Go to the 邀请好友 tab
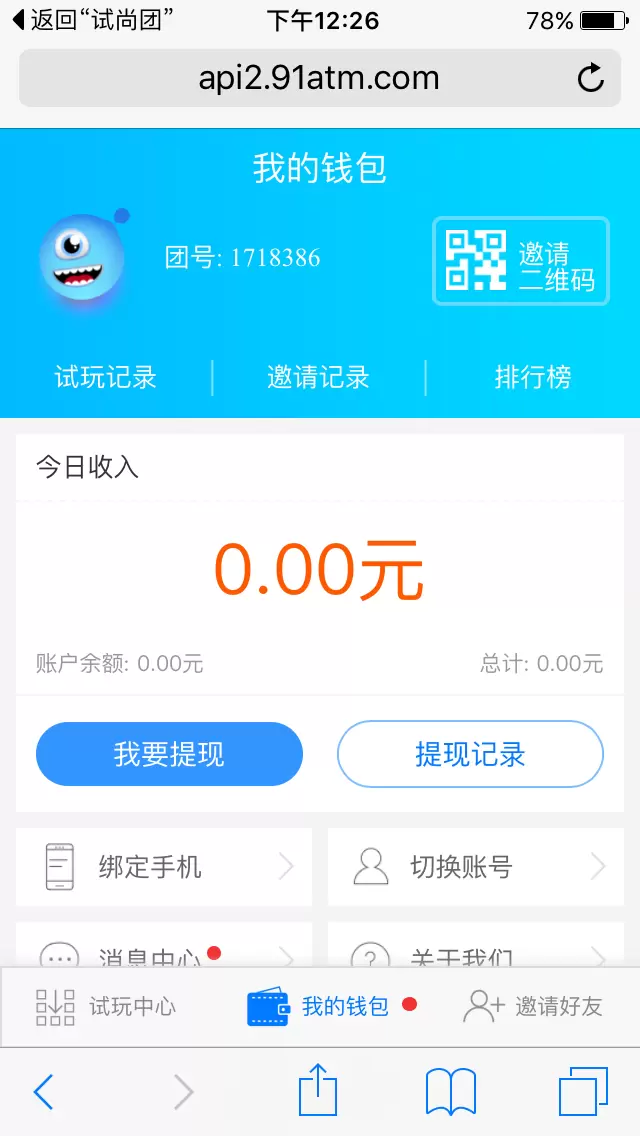Screen dimensions: 640x1136 pyautogui.click(x=533, y=1007)
